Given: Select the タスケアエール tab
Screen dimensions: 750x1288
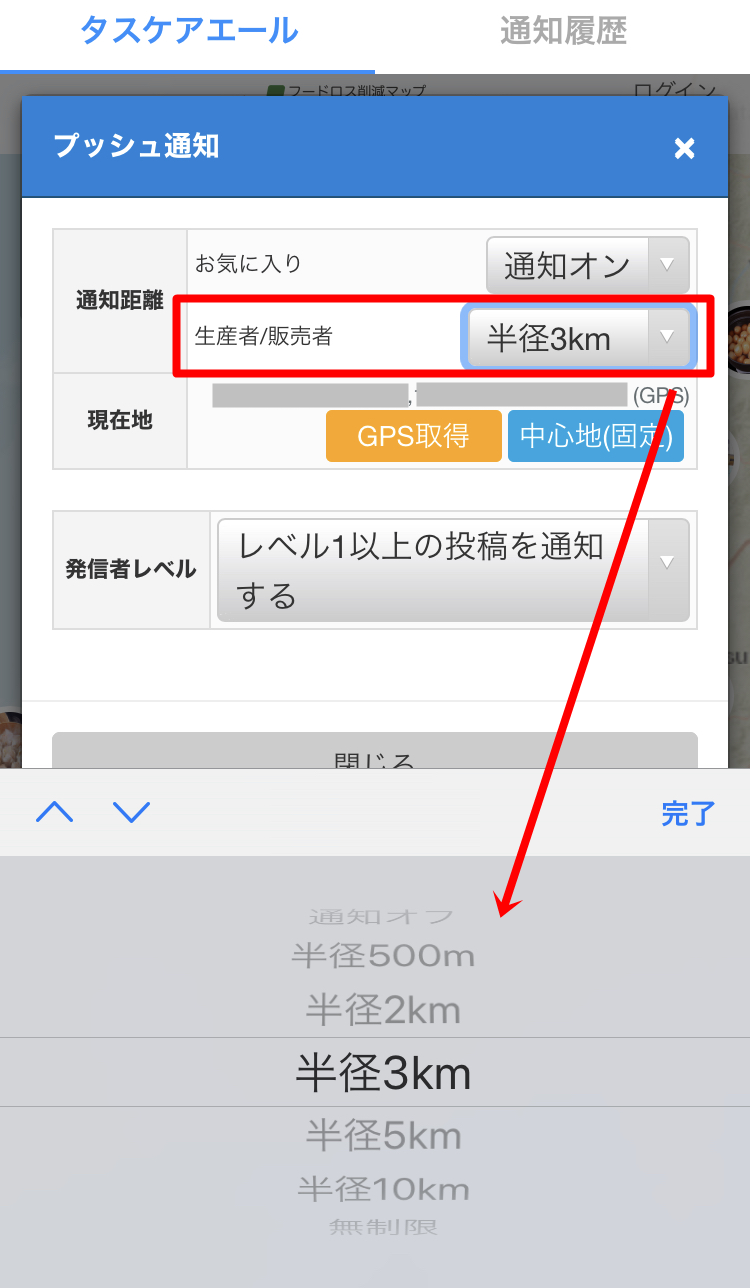Looking at the screenshot, I should click(188, 32).
